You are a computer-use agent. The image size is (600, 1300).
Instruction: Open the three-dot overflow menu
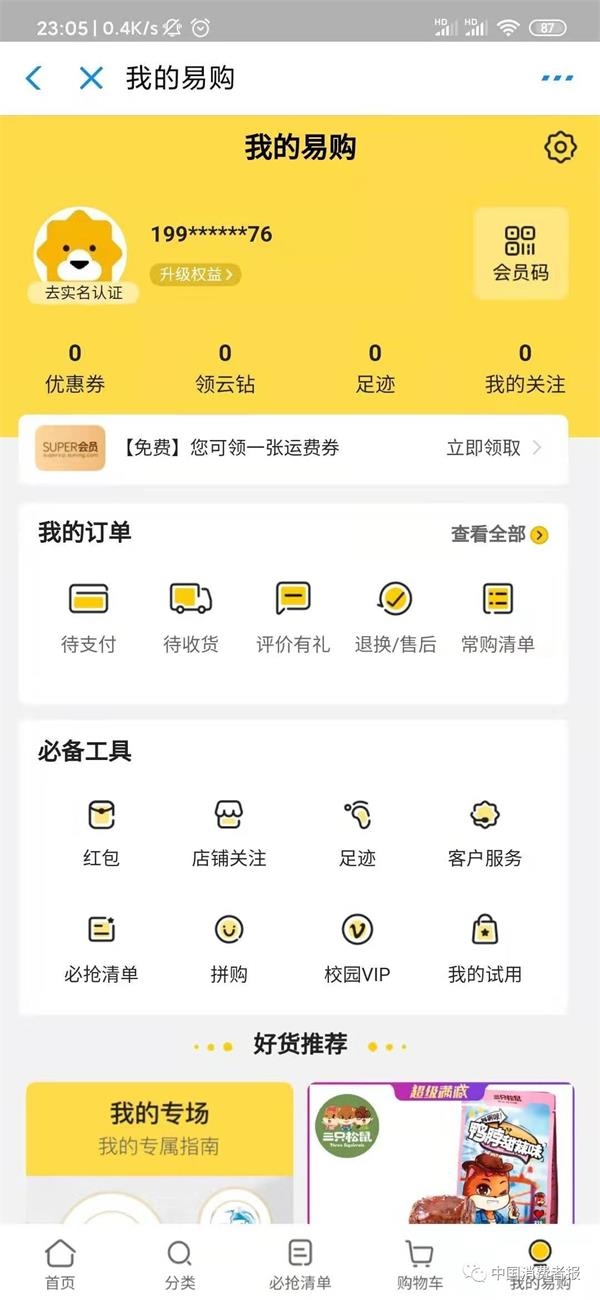[x=557, y=78]
